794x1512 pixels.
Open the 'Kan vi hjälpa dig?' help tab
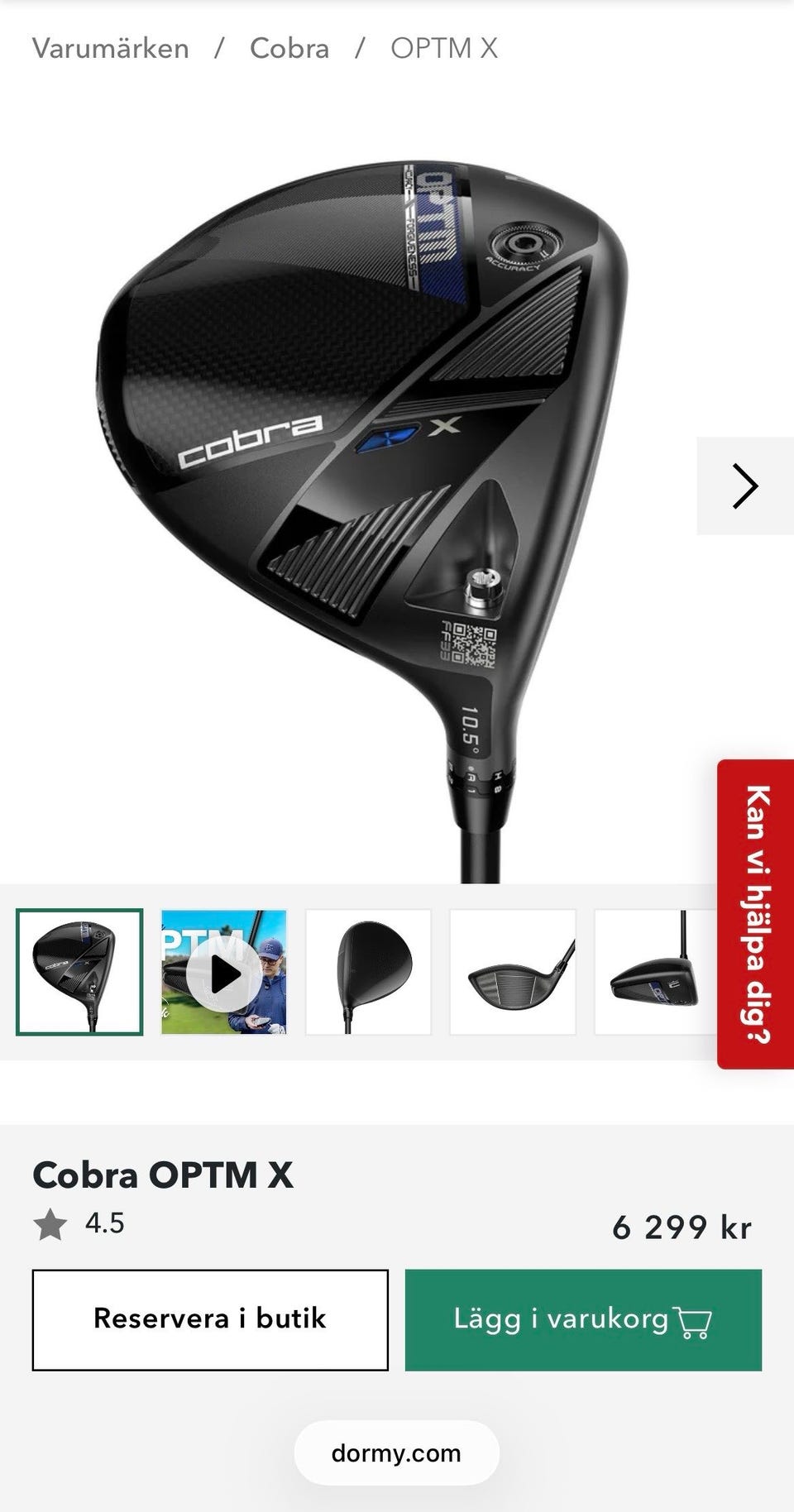[x=756, y=913]
